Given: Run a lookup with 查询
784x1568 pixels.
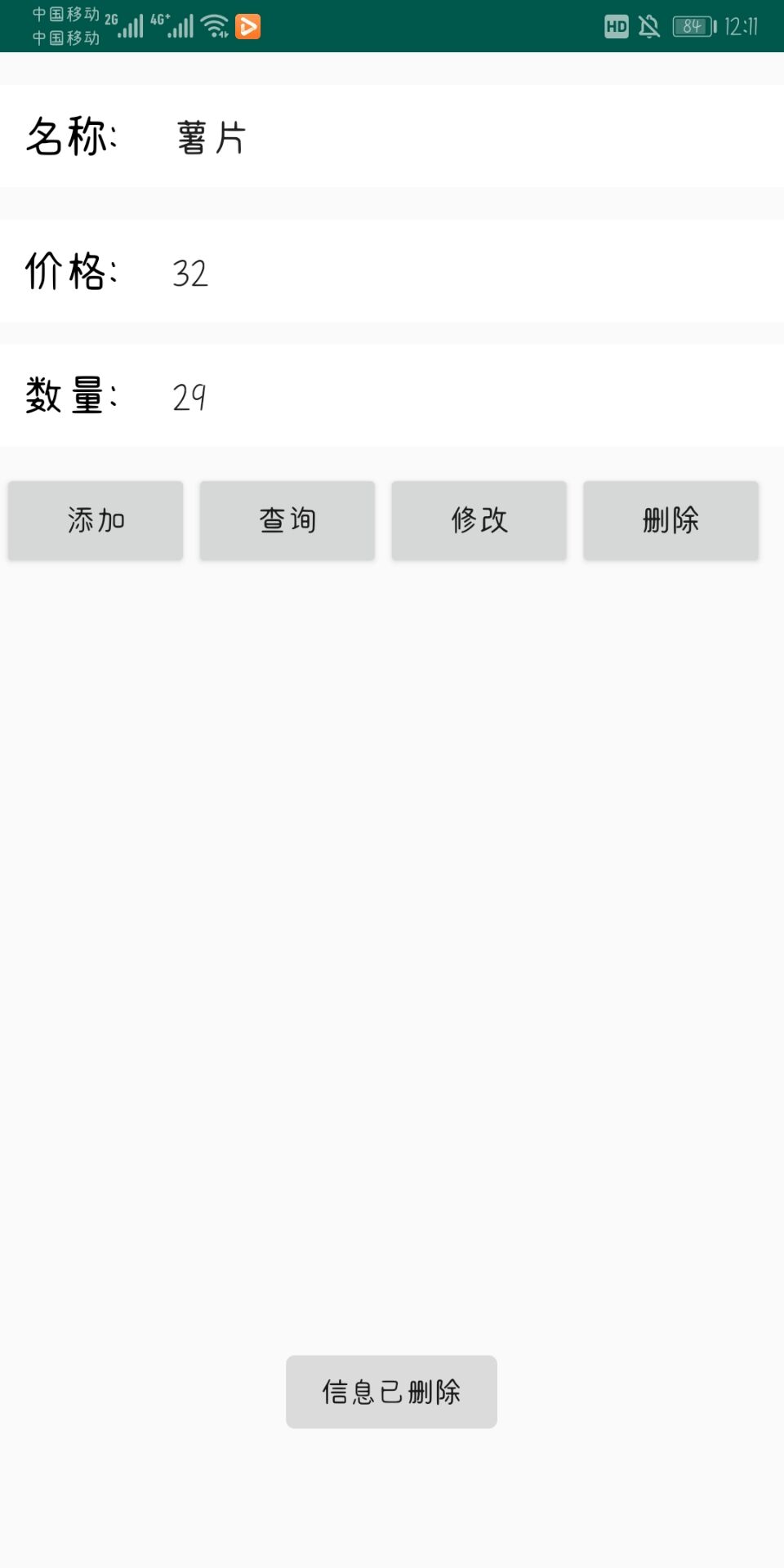Looking at the screenshot, I should [287, 520].
